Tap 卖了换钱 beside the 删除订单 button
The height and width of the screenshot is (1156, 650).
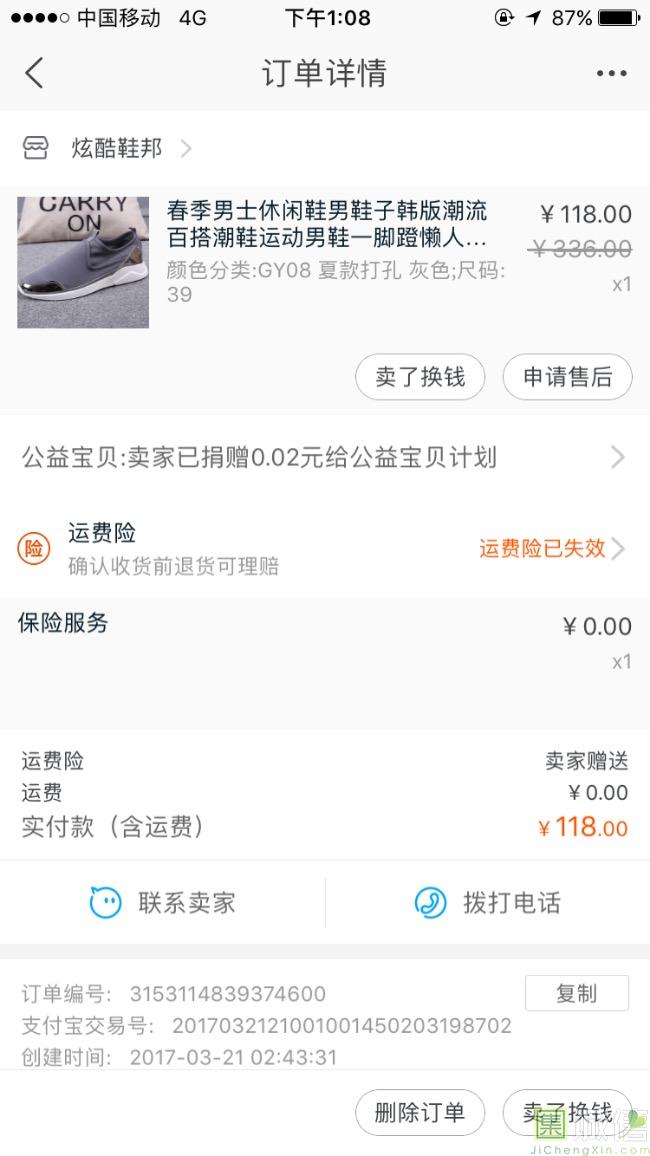click(x=567, y=1112)
